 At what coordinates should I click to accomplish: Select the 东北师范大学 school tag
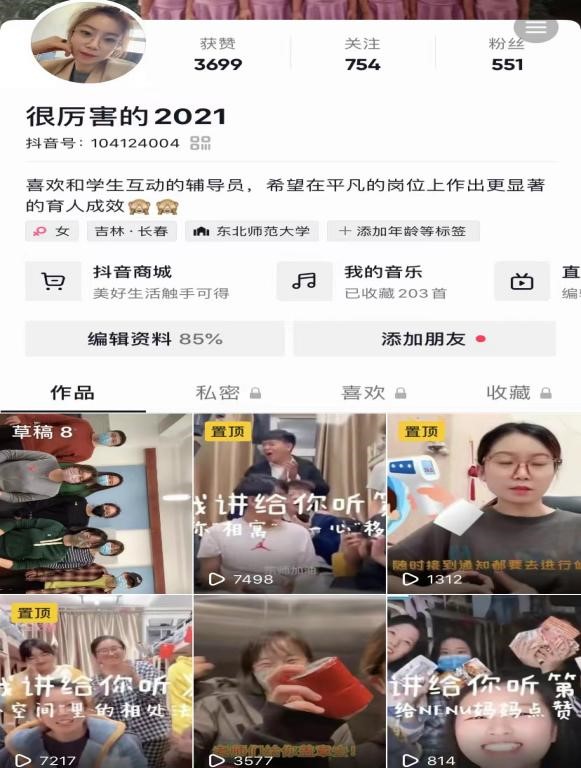pos(252,231)
